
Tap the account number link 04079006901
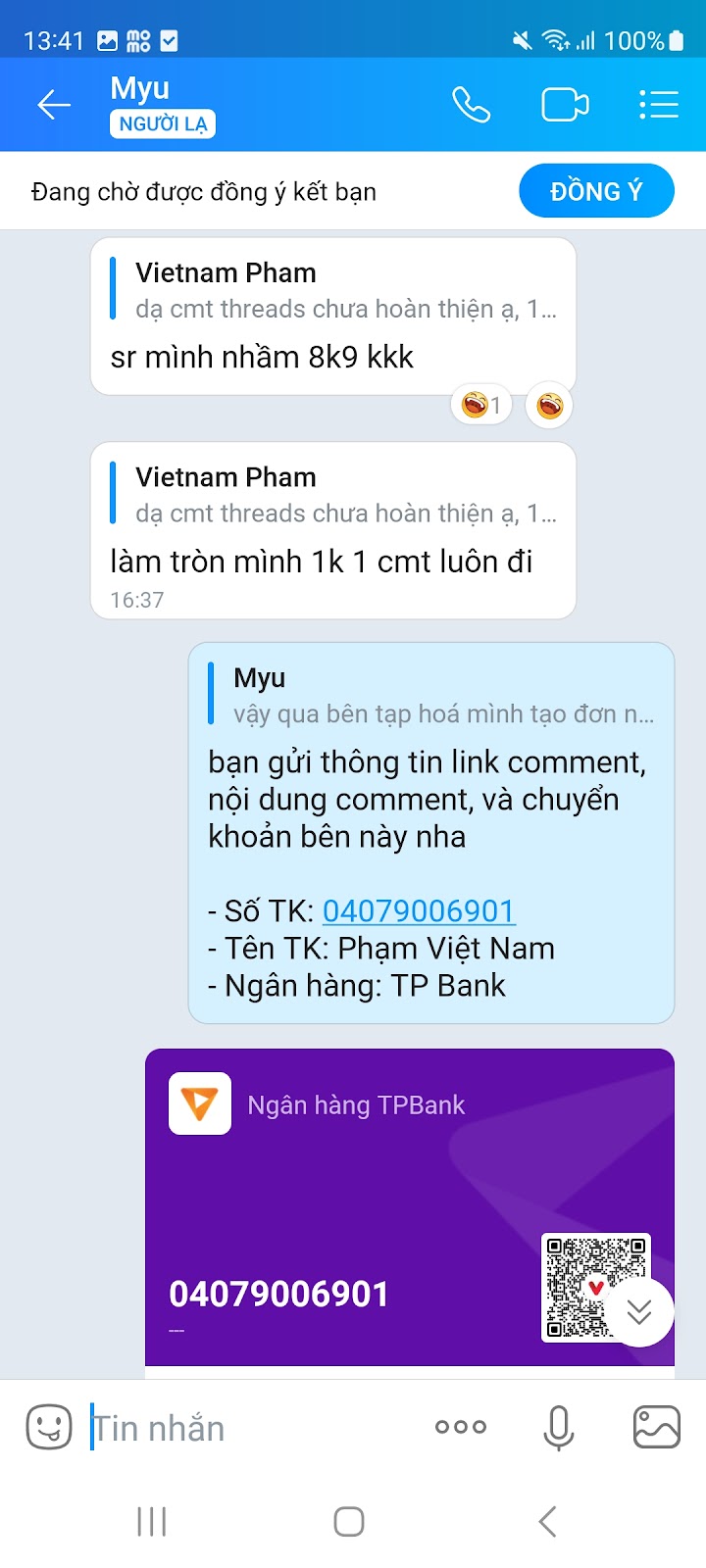click(x=419, y=911)
